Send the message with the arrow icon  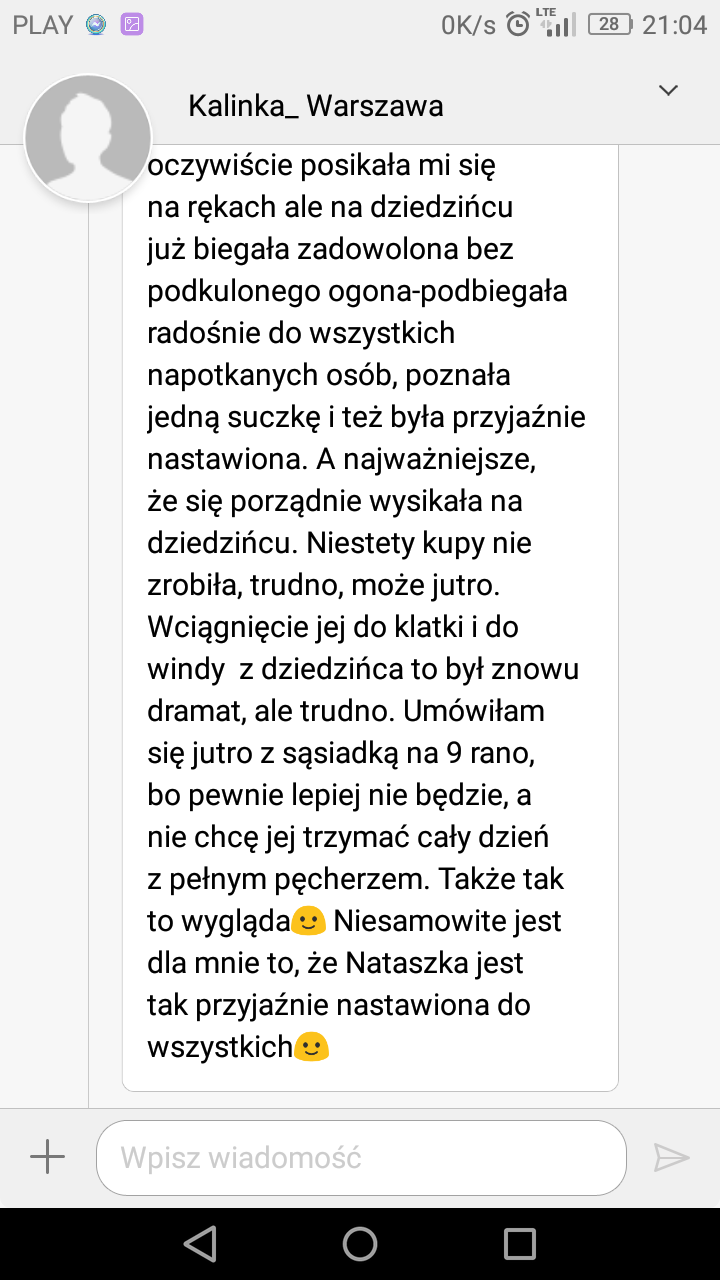[x=671, y=1157]
